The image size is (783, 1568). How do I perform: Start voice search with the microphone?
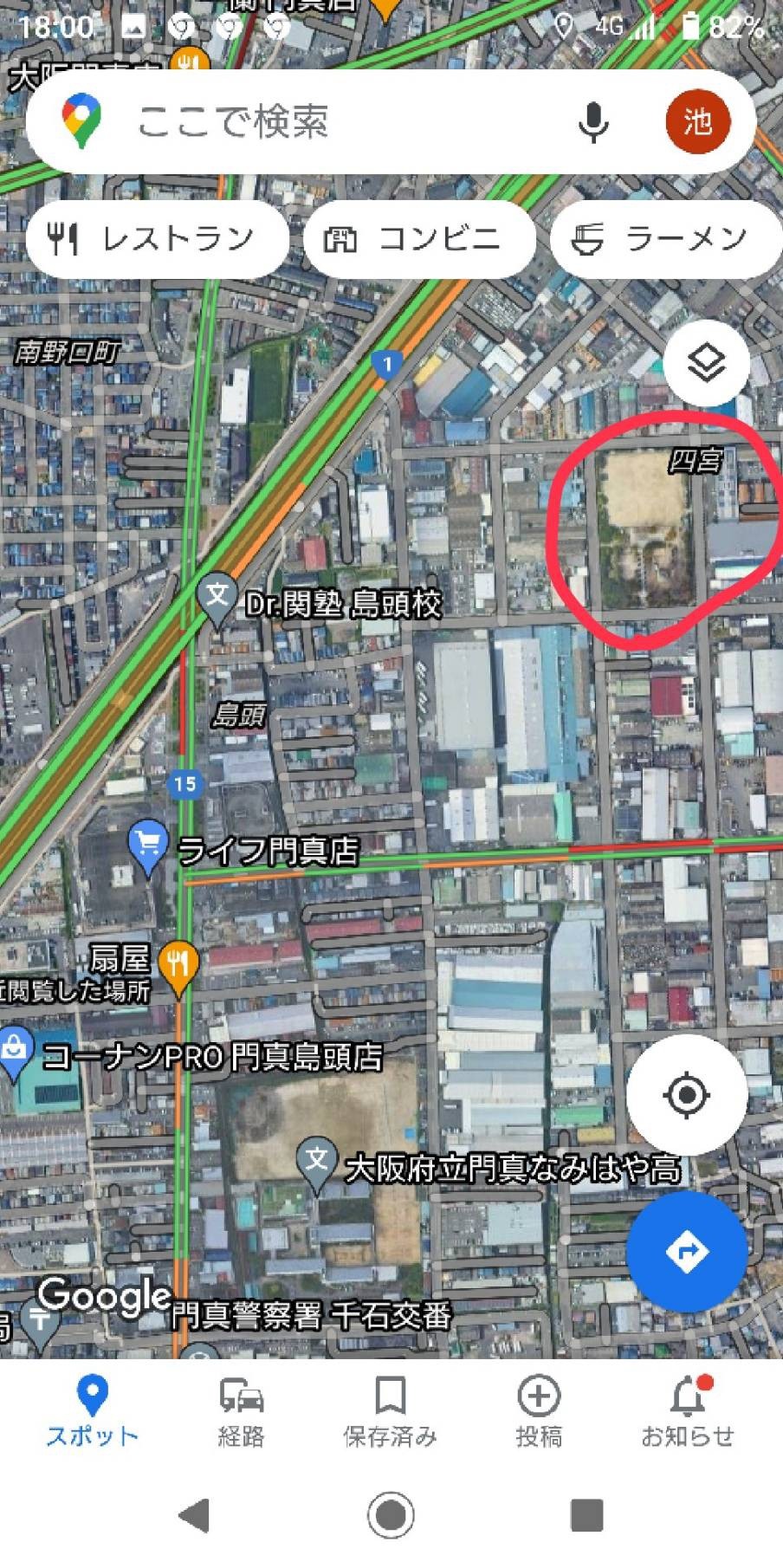(x=593, y=122)
